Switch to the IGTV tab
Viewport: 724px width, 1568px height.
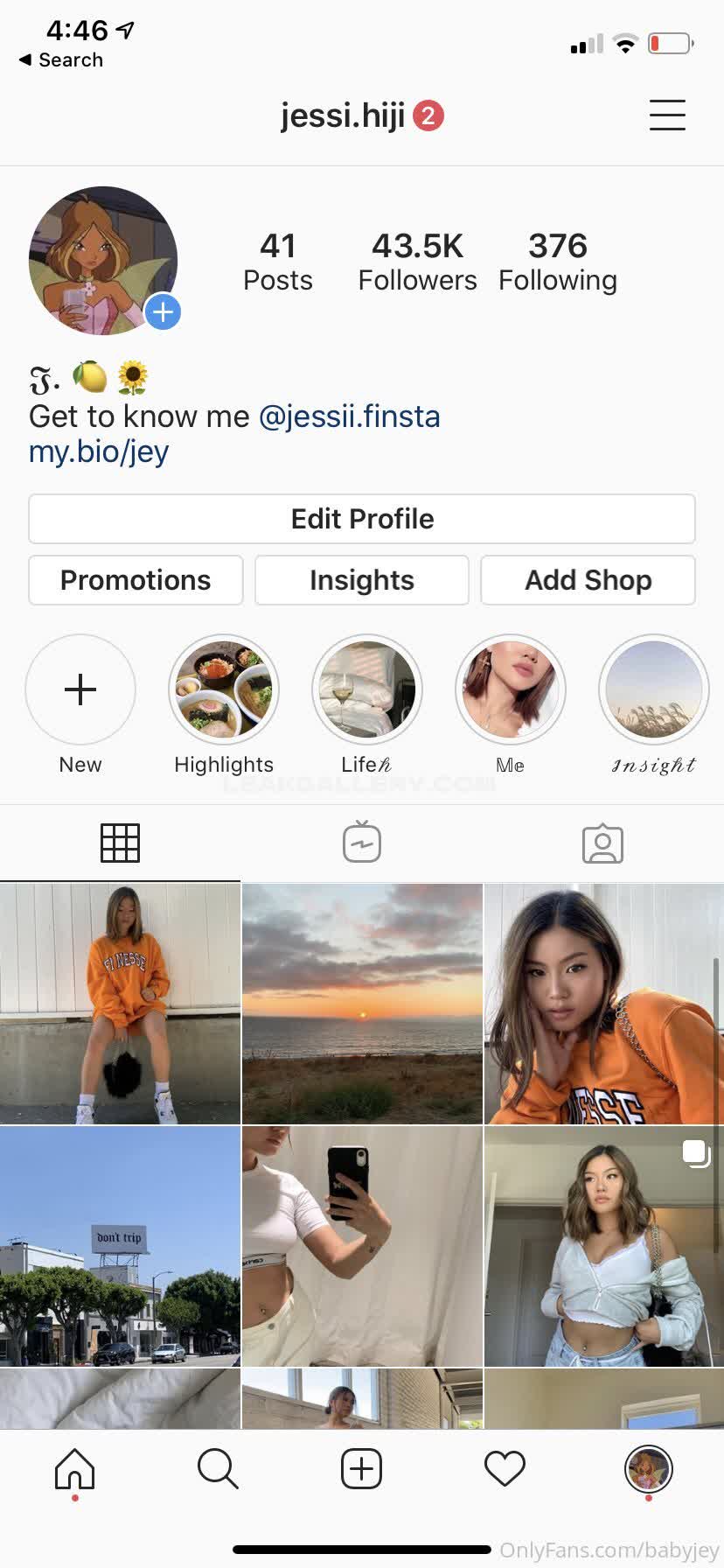tap(362, 843)
